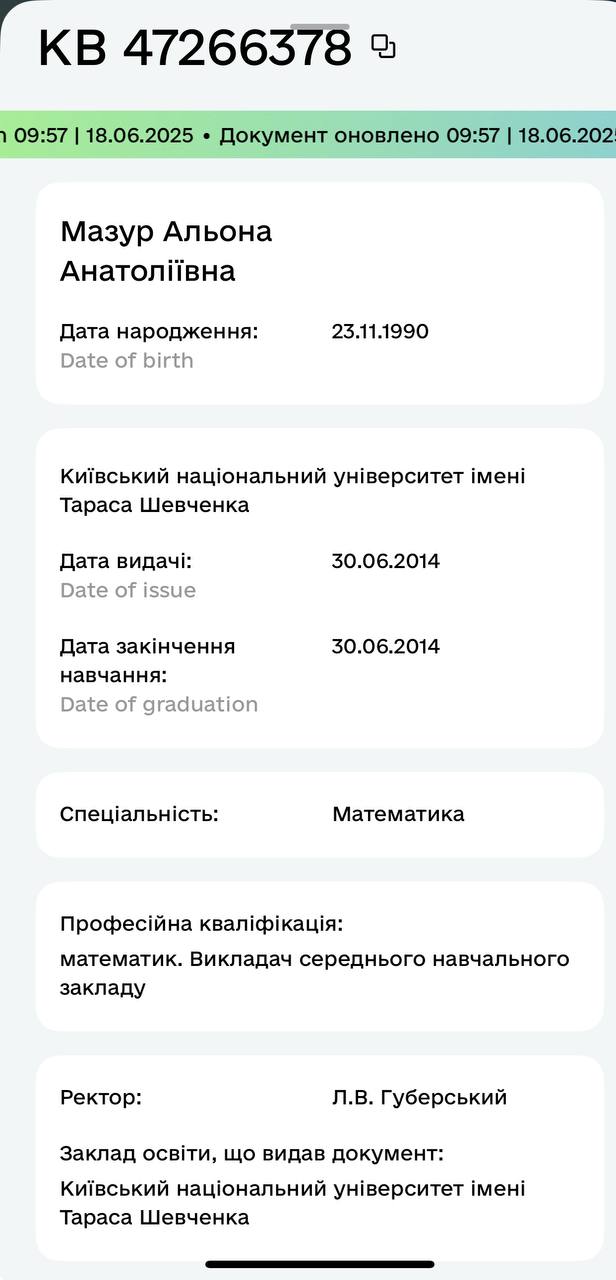Image resolution: width=616 pixels, height=1280 pixels.
Task: Copy the document number KB 47266378
Action: (x=383, y=46)
